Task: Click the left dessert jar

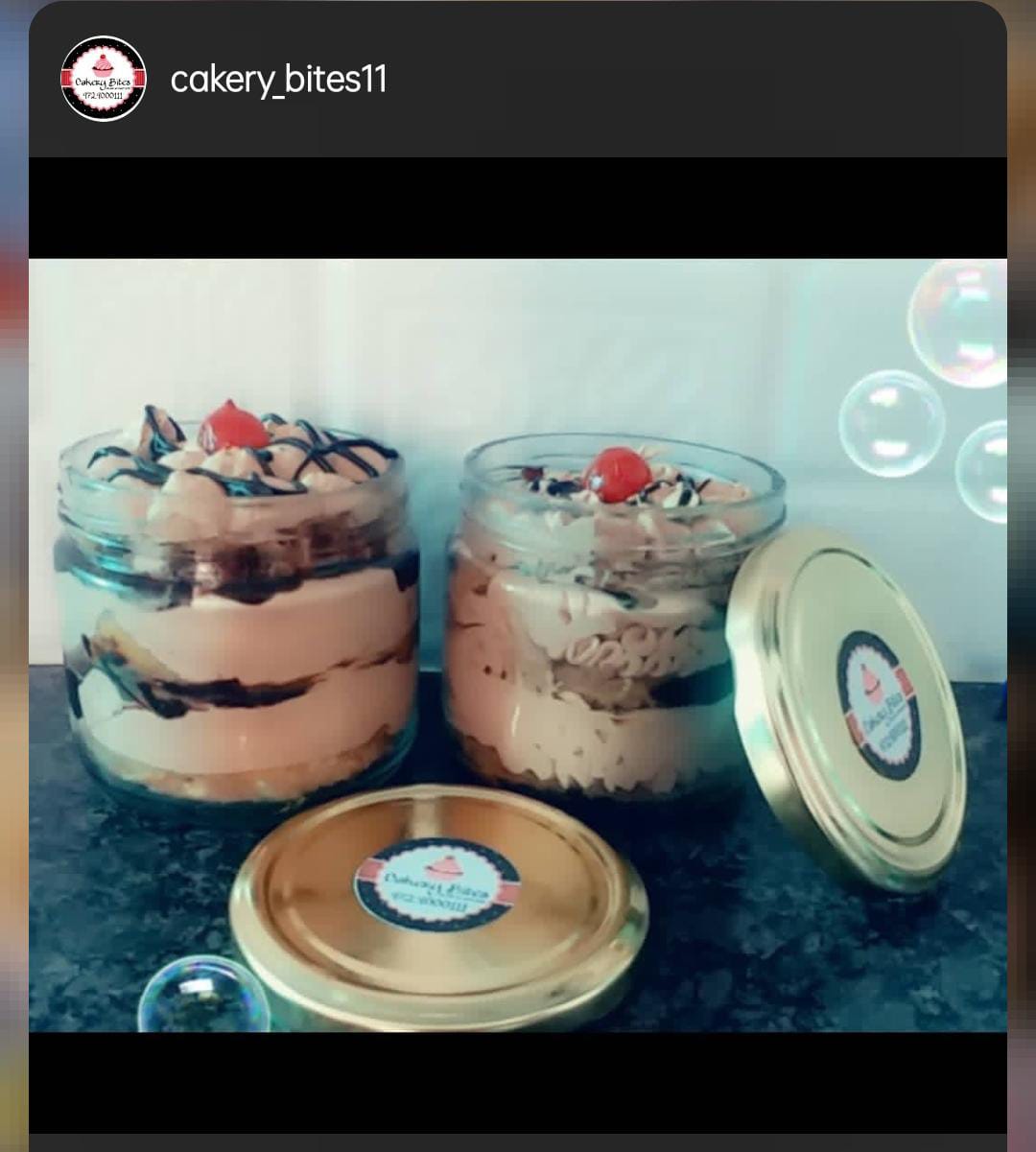Action: pyautogui.click(x=230, y=623)
